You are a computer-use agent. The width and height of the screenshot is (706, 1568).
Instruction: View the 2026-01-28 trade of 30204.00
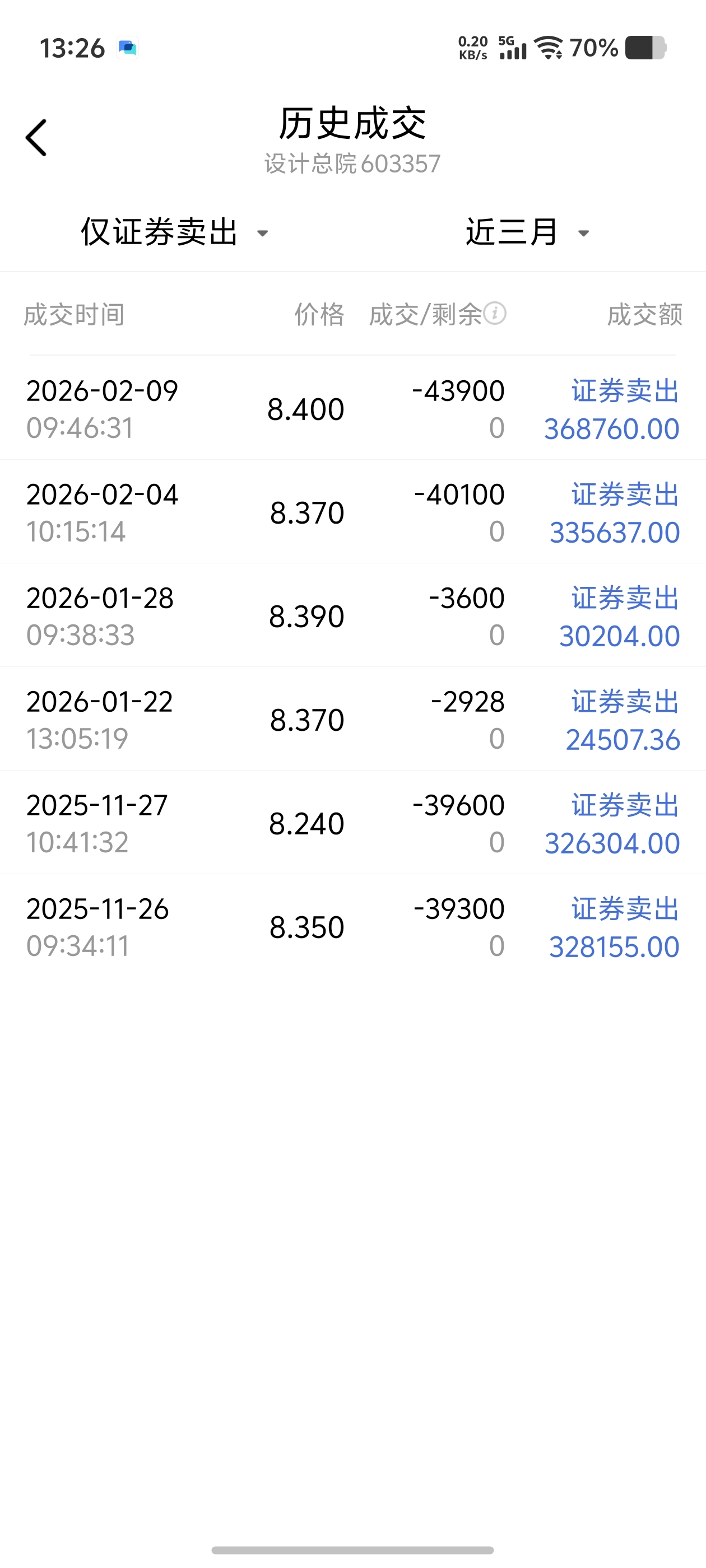tap(352, 616)
